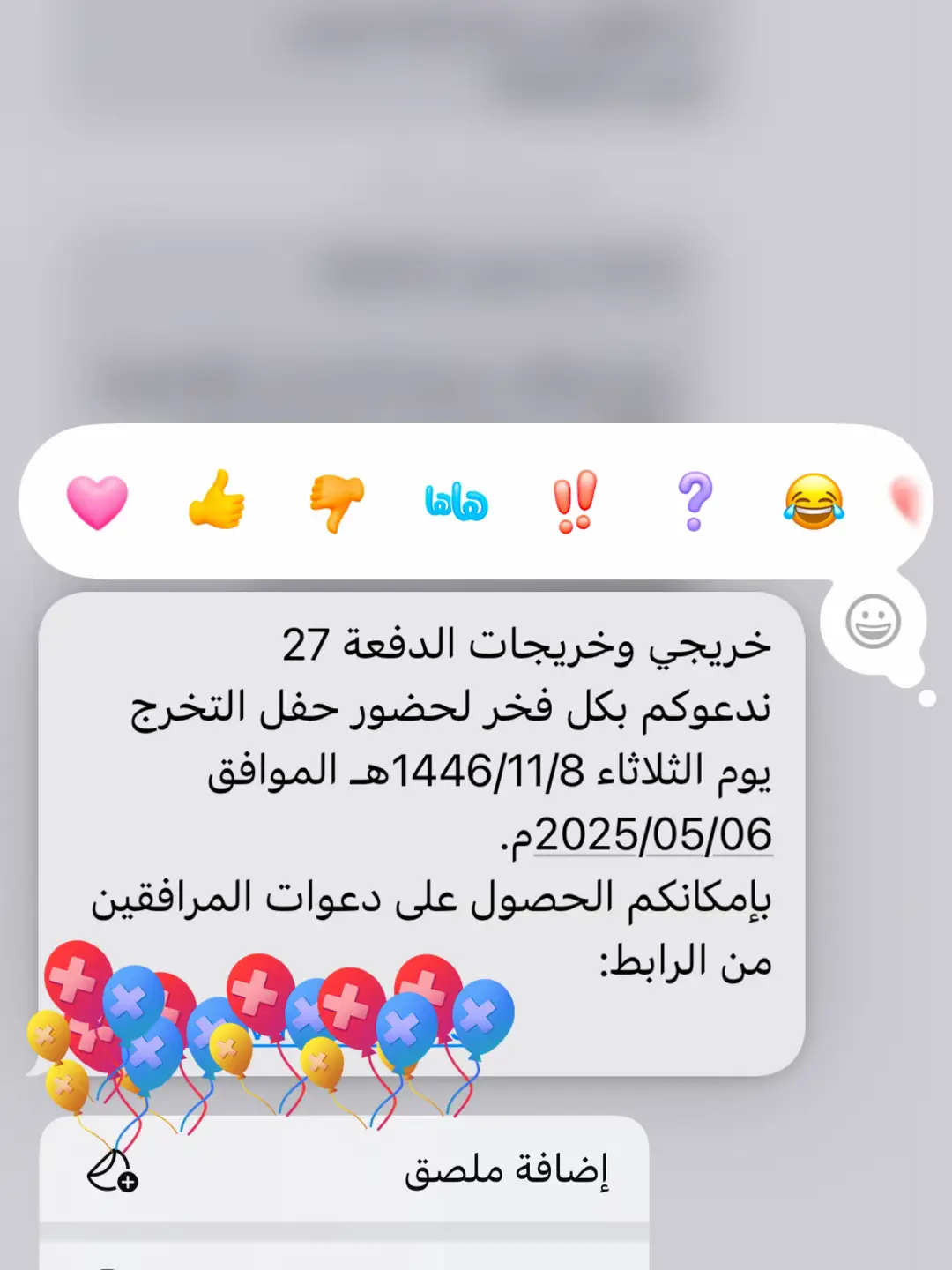
Task: React with the double exclamation tapback
Action: pyautogui.click(x=575, y=501)
